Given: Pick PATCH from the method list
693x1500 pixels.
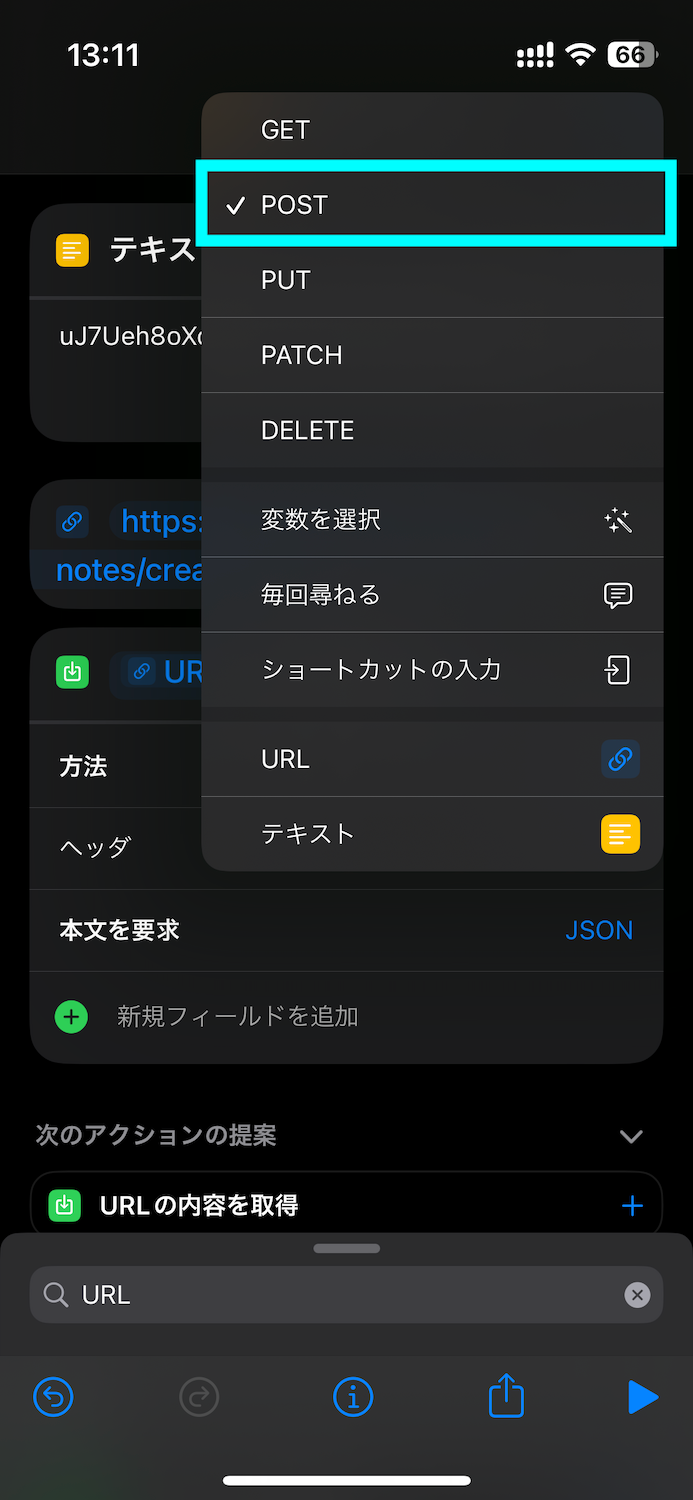Looking at the screenshot, I should [432, 355].
